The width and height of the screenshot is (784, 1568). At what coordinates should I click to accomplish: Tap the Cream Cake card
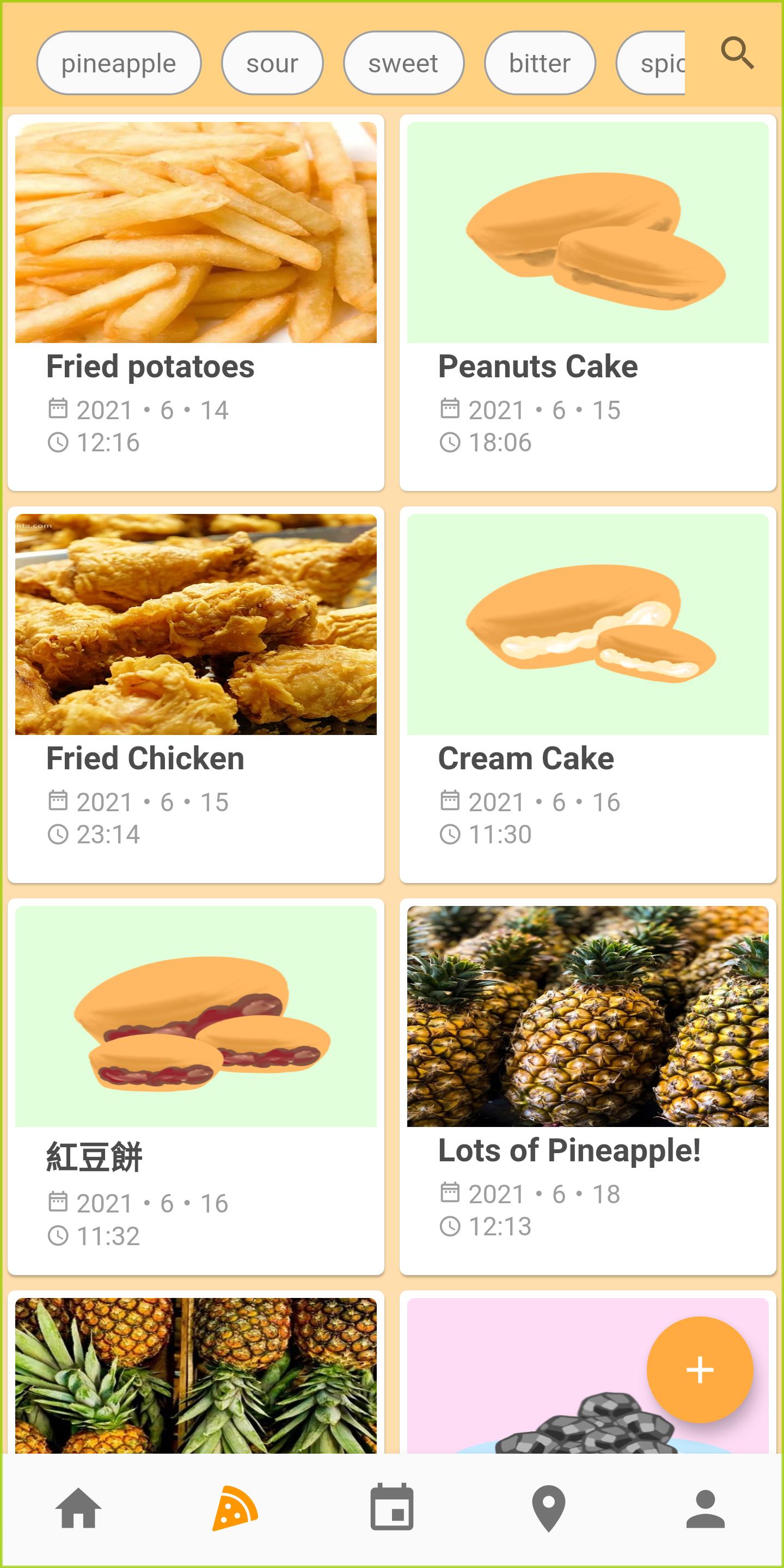pyautogui.click(x=588, y=695)
